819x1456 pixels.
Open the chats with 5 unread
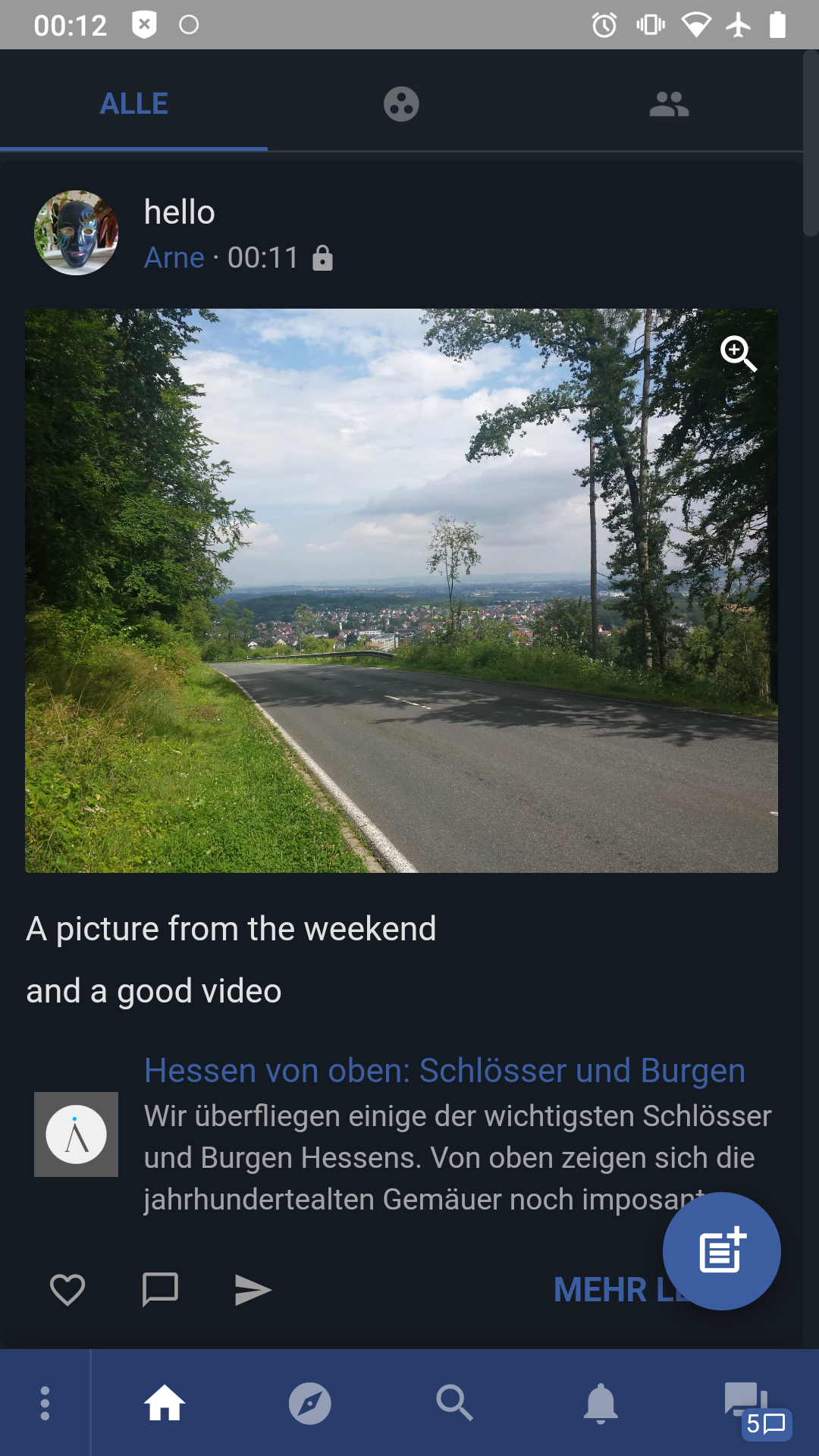pyautogui.click(x=751, y=1407)
